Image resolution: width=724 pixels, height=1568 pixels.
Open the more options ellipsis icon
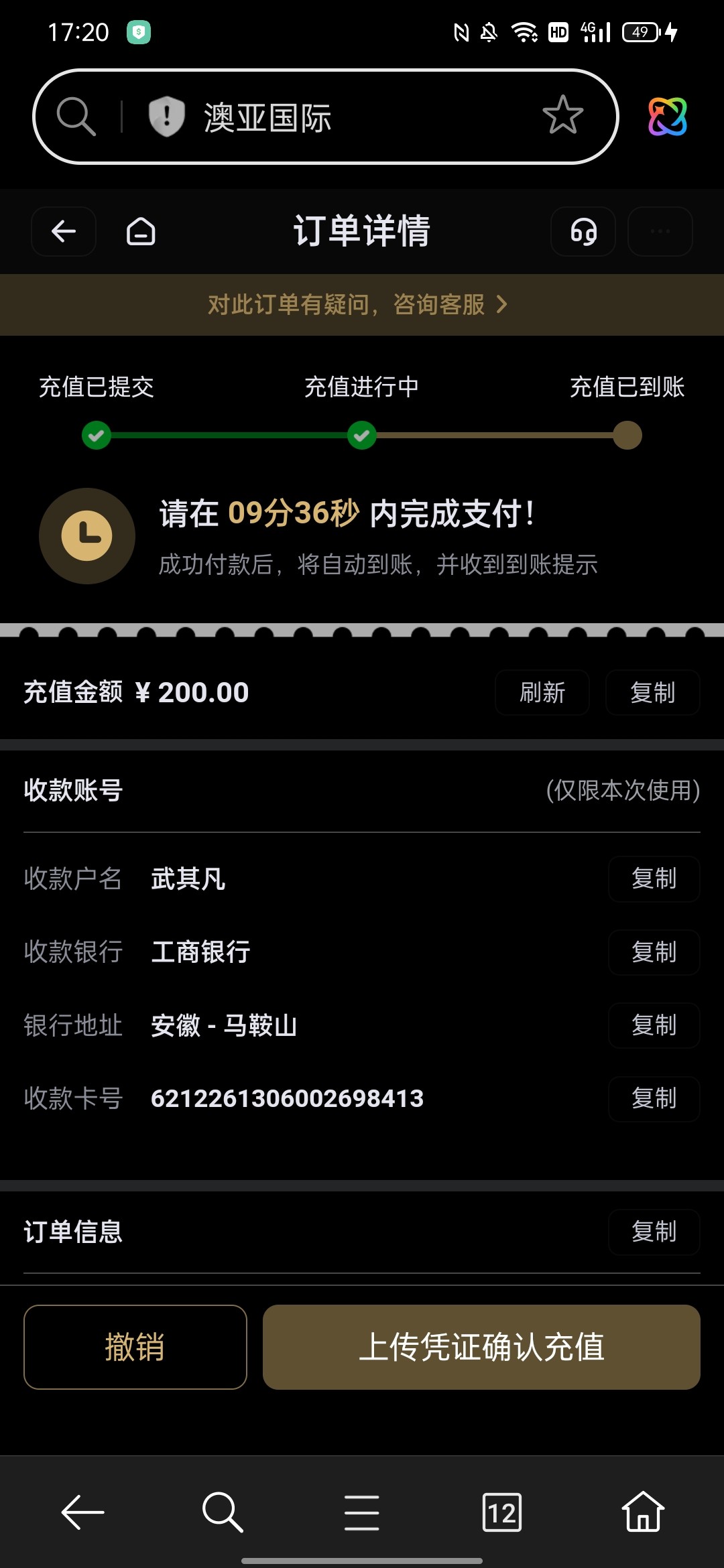[x=660, y=232]
